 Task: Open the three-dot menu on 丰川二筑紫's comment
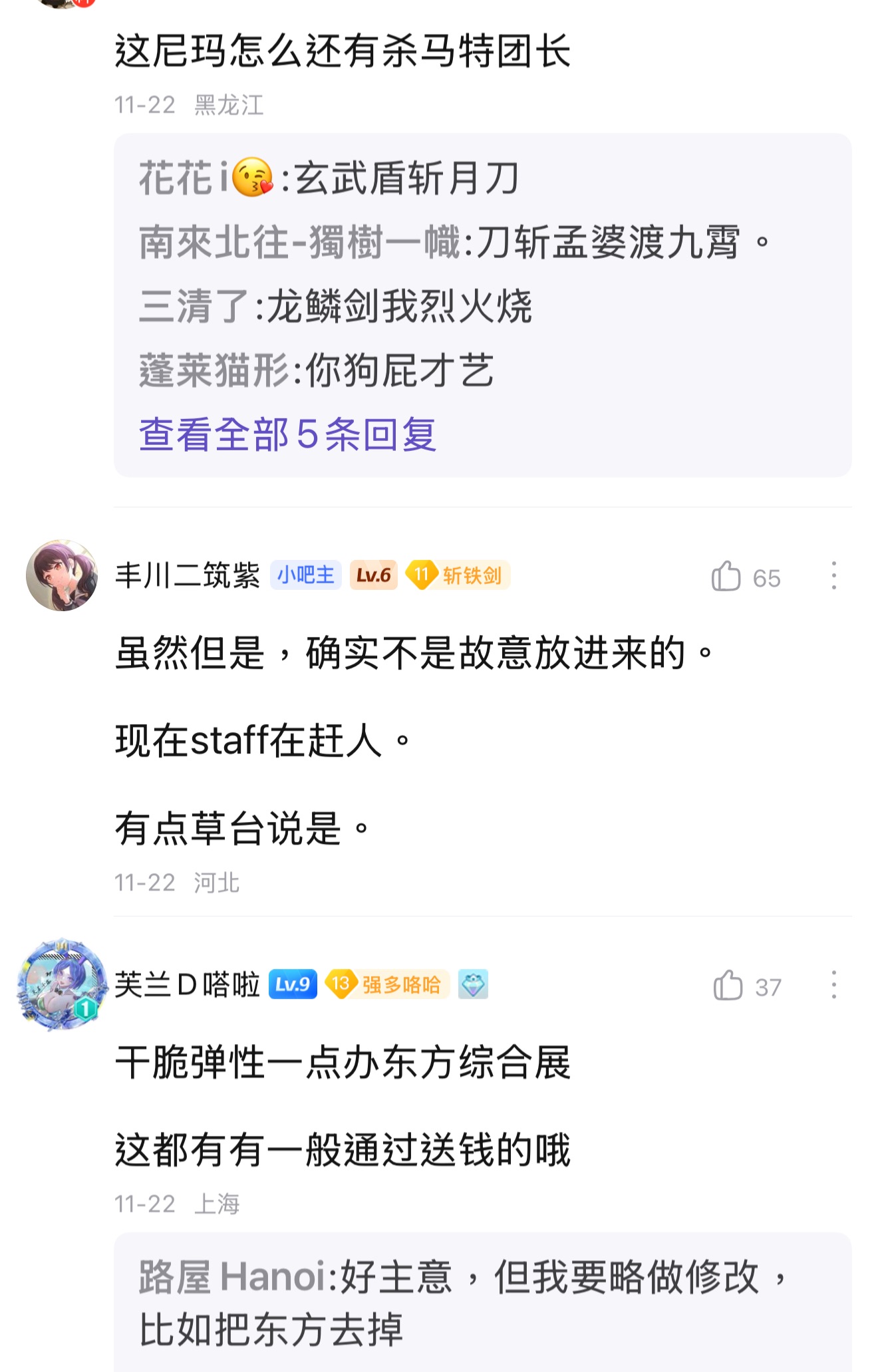[833, 578]
